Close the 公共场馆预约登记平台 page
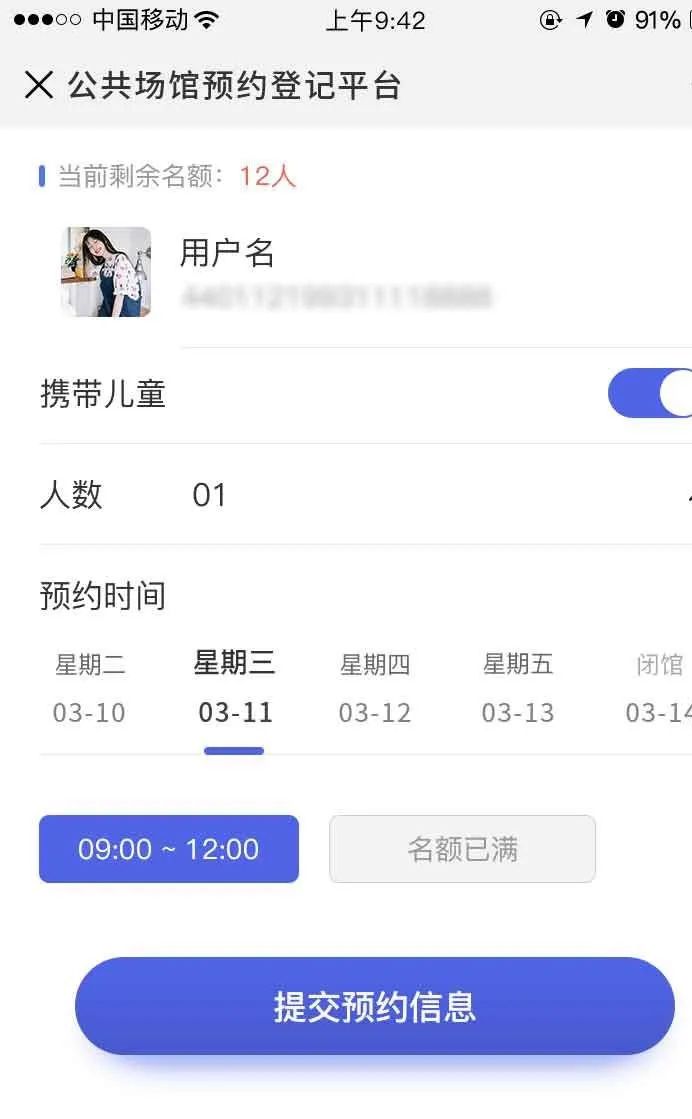 tap(39, 85)
